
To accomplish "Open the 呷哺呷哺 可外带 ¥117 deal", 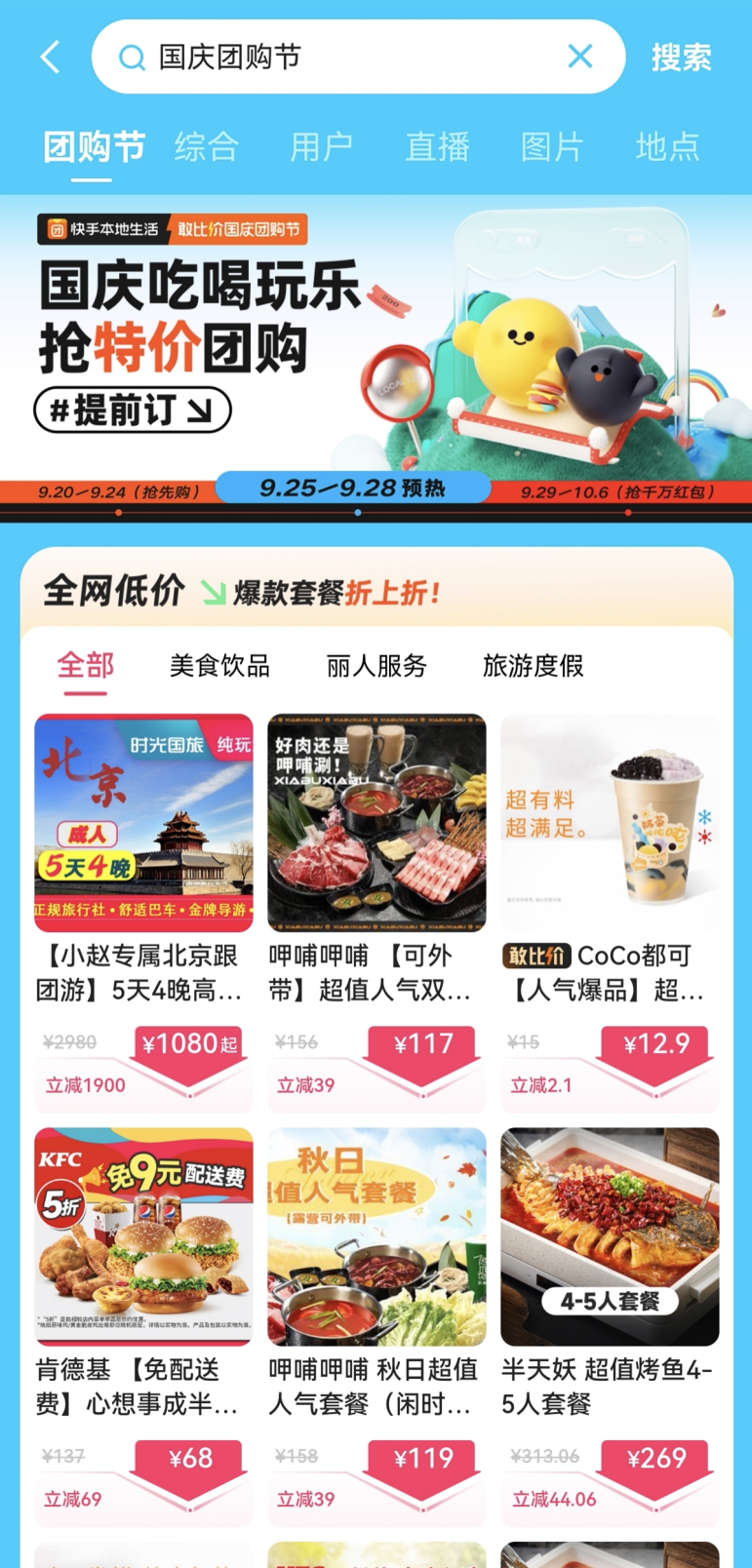I will tap(376, 858).
